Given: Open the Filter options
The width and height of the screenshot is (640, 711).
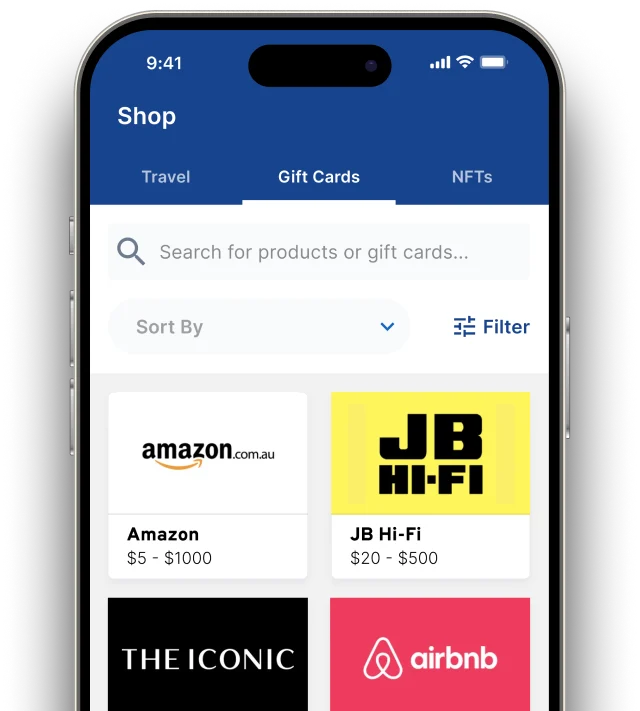Looking at the screenshot, I should (x=491, y=327).
